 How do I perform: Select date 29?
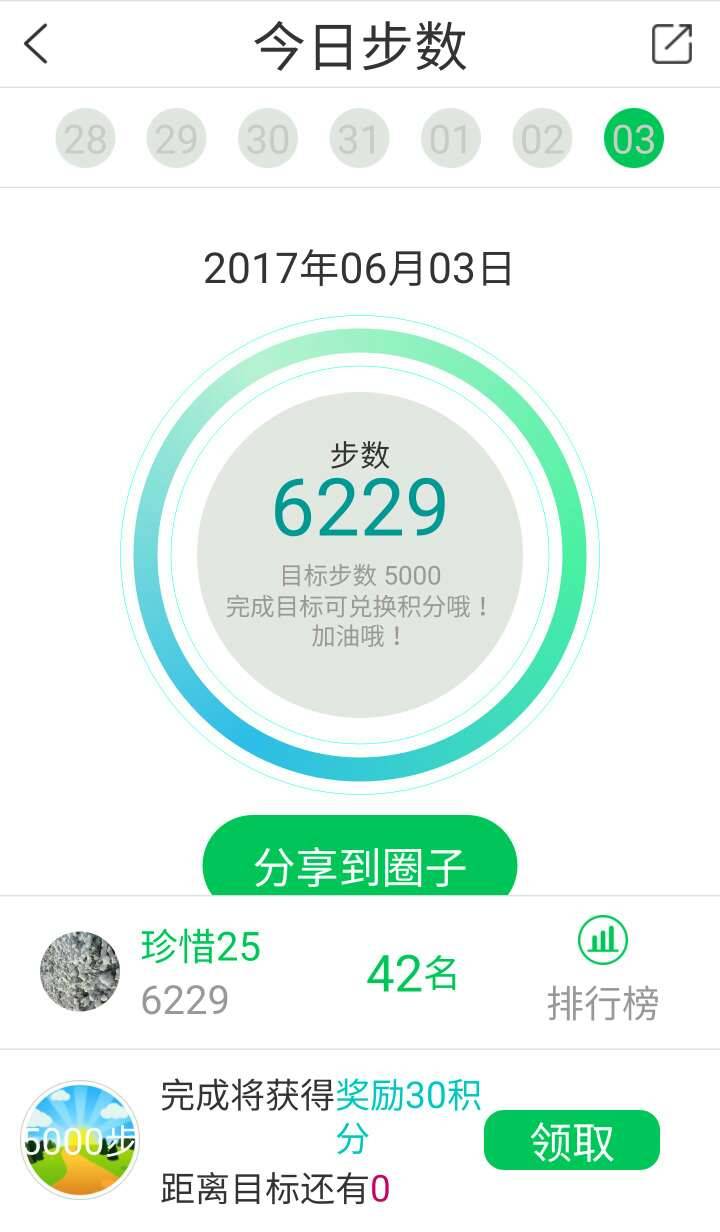point(176,138)
